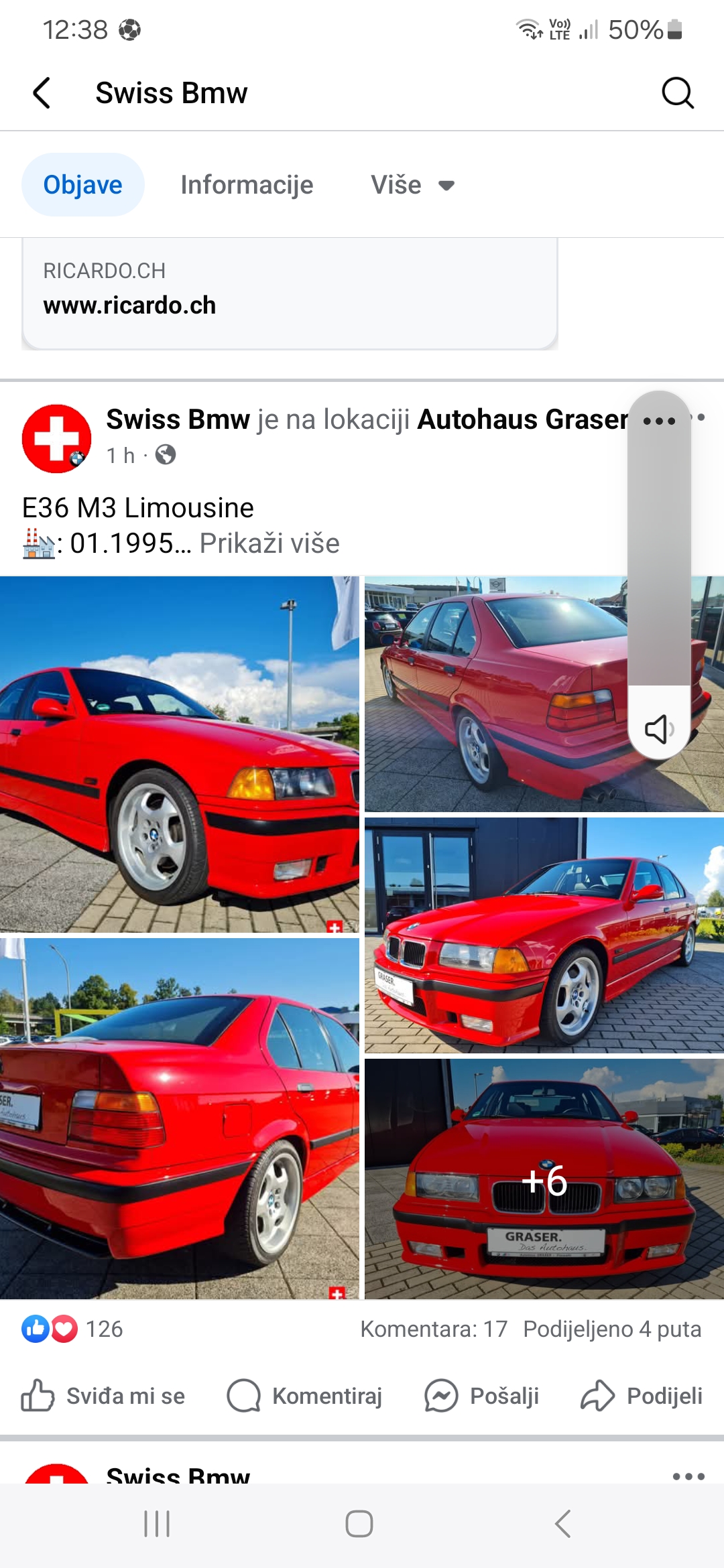Mute using the volume panel speaker icon

(x=658, y=729)
